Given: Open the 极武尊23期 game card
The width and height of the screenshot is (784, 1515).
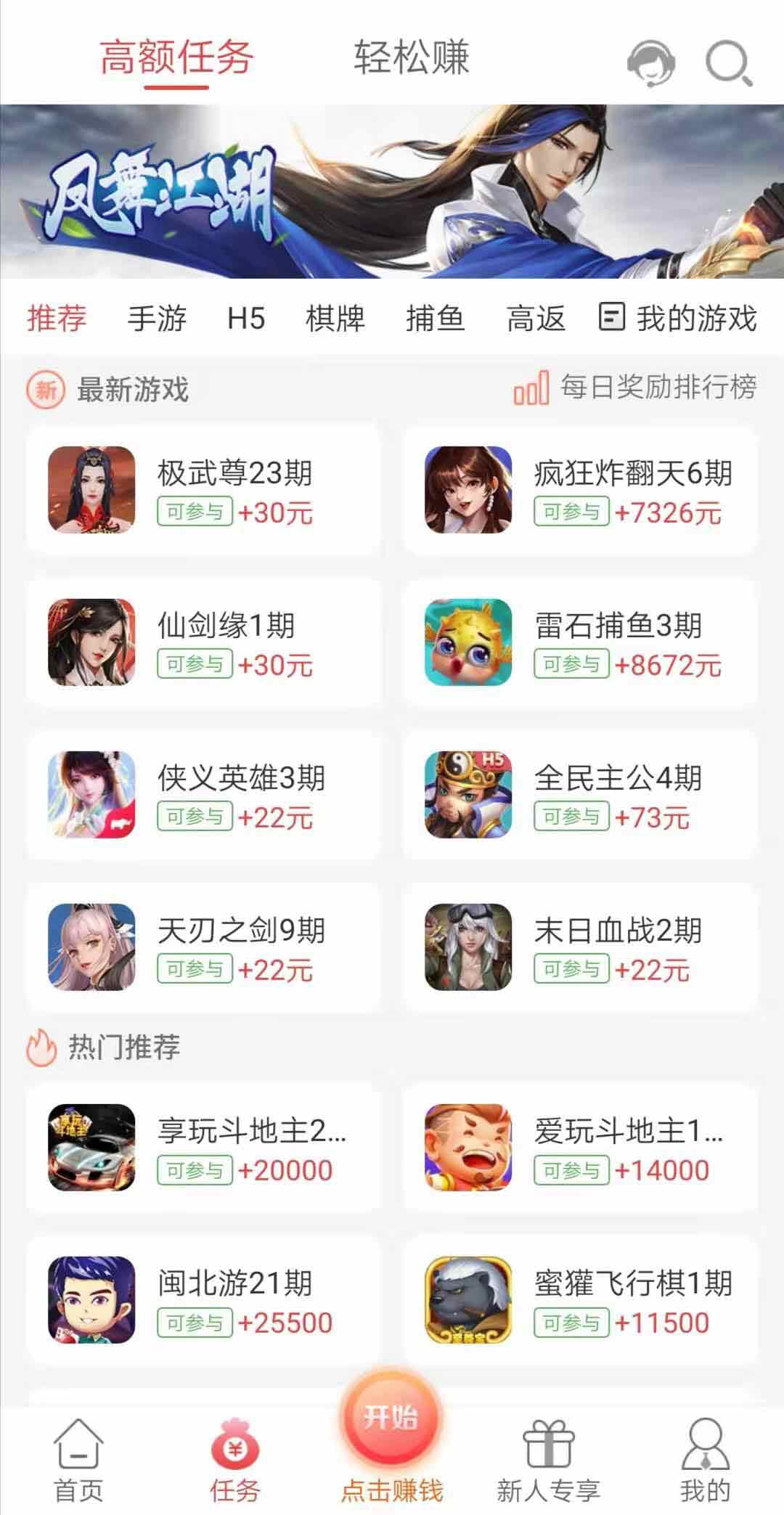Looking at the screenshot, I should [203, 490].
